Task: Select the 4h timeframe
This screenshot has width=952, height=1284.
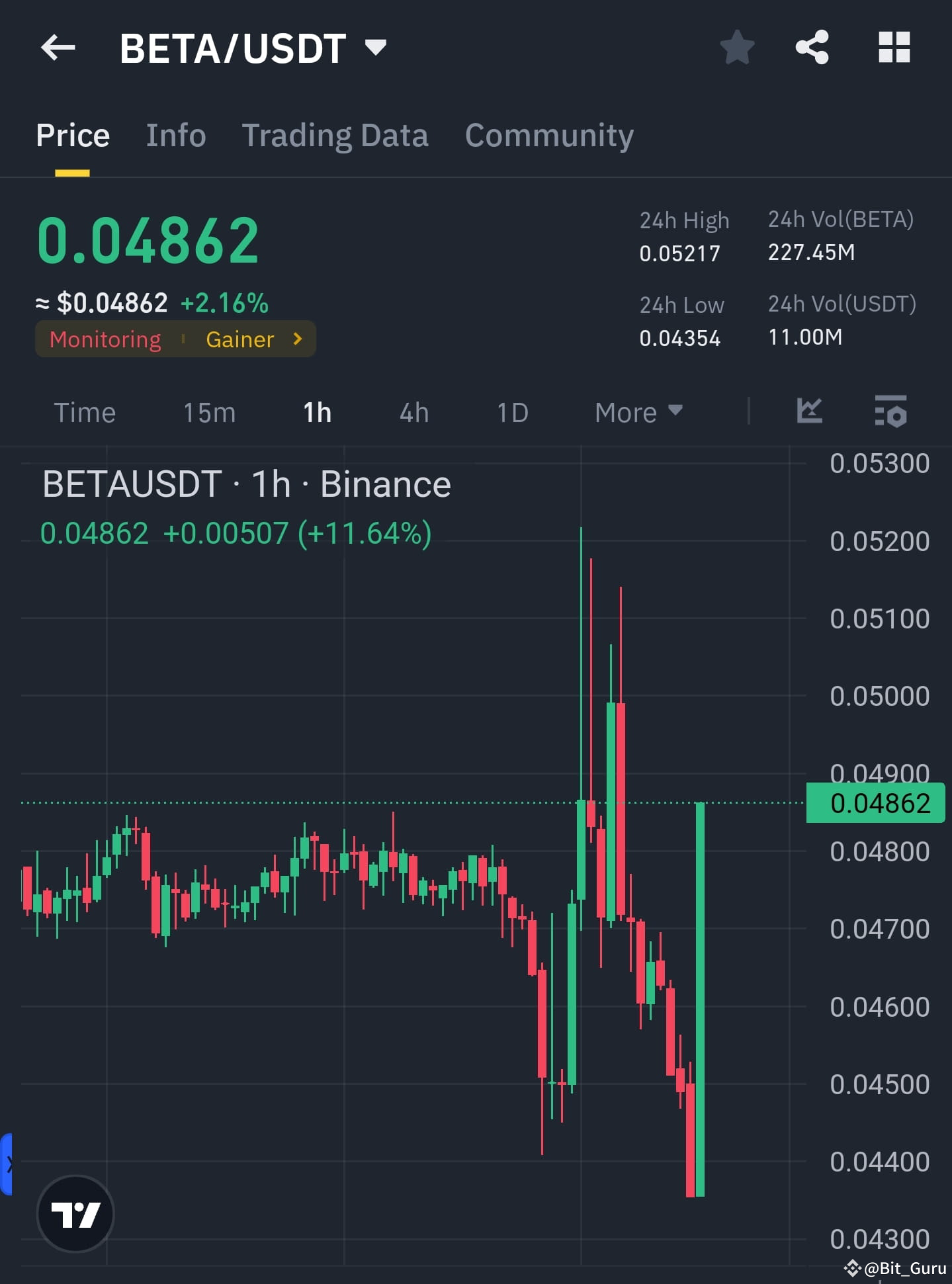Action: coord(413,411)
